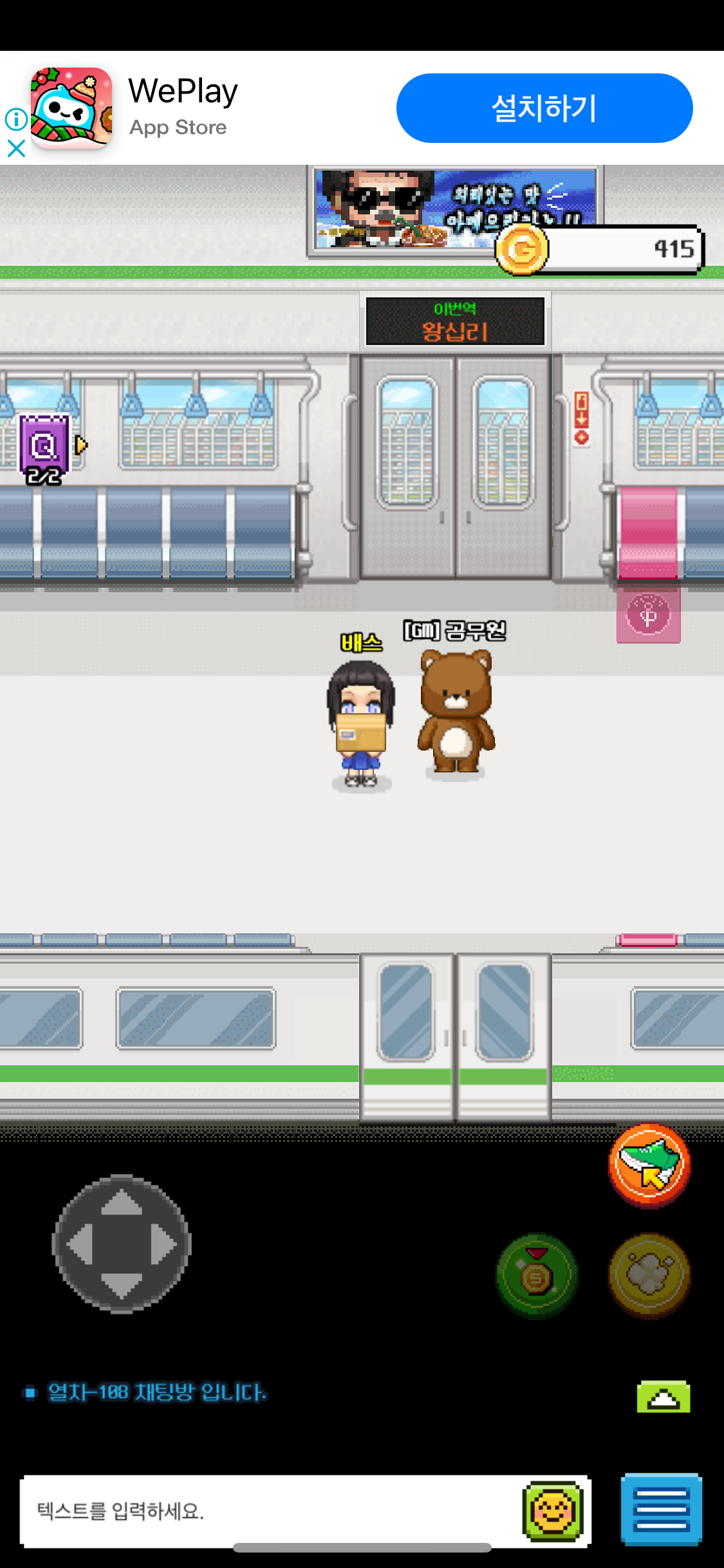Screen dimensions: 724x1568
Task: Open the ad info icon
Action: pyautogui.click(x=16, y=119)
